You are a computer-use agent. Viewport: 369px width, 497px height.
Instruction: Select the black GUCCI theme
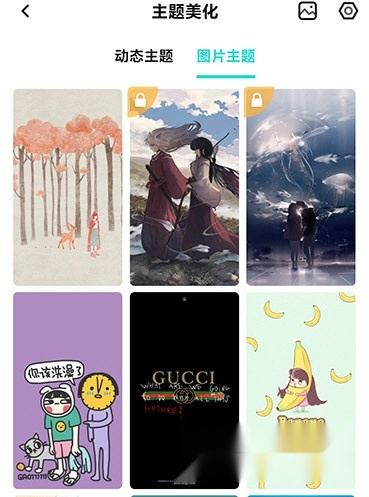point(184,390)
